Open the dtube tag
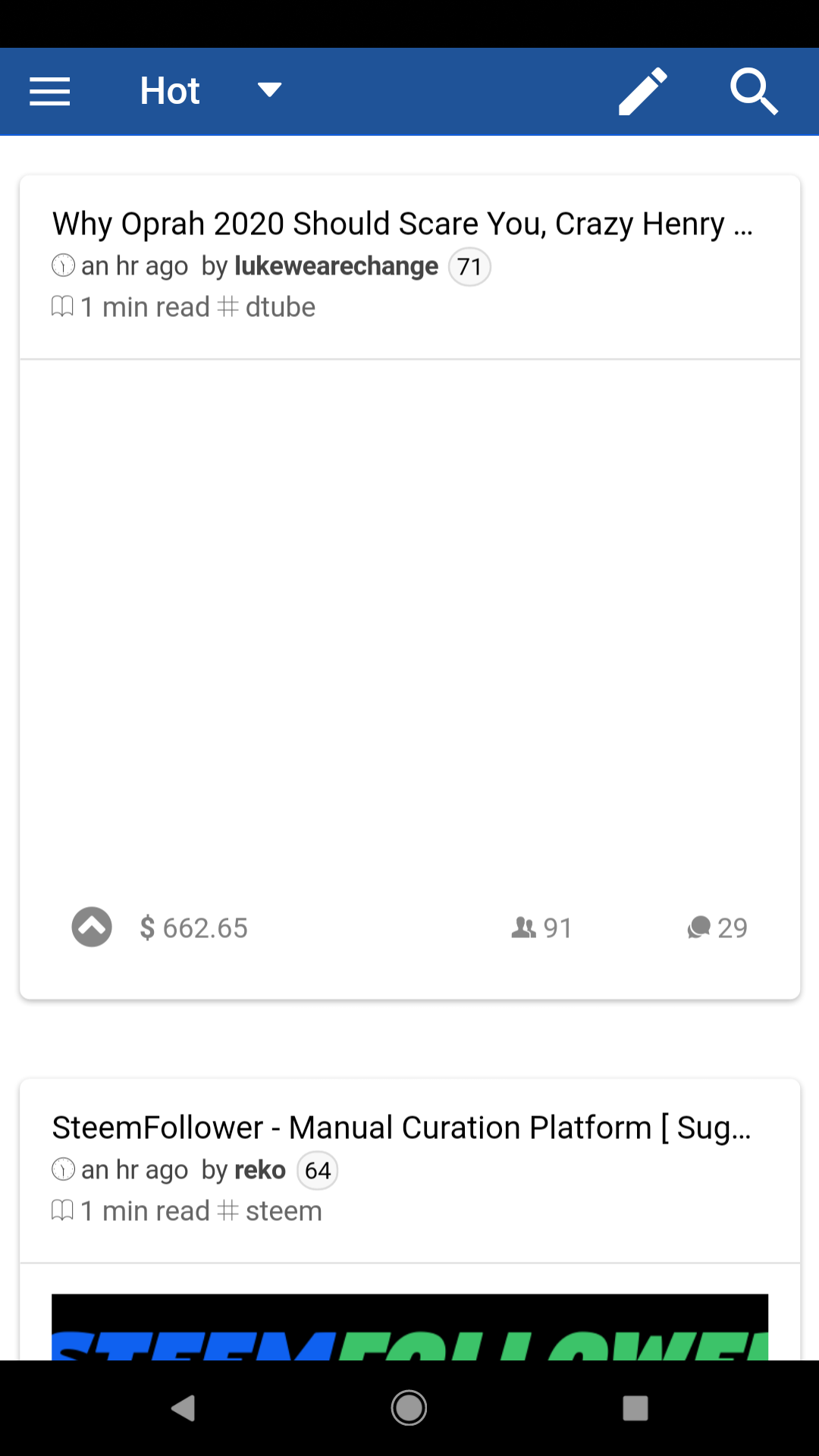Image resolution: width=819 pixels, height=1456 pixels. (280, 307)
